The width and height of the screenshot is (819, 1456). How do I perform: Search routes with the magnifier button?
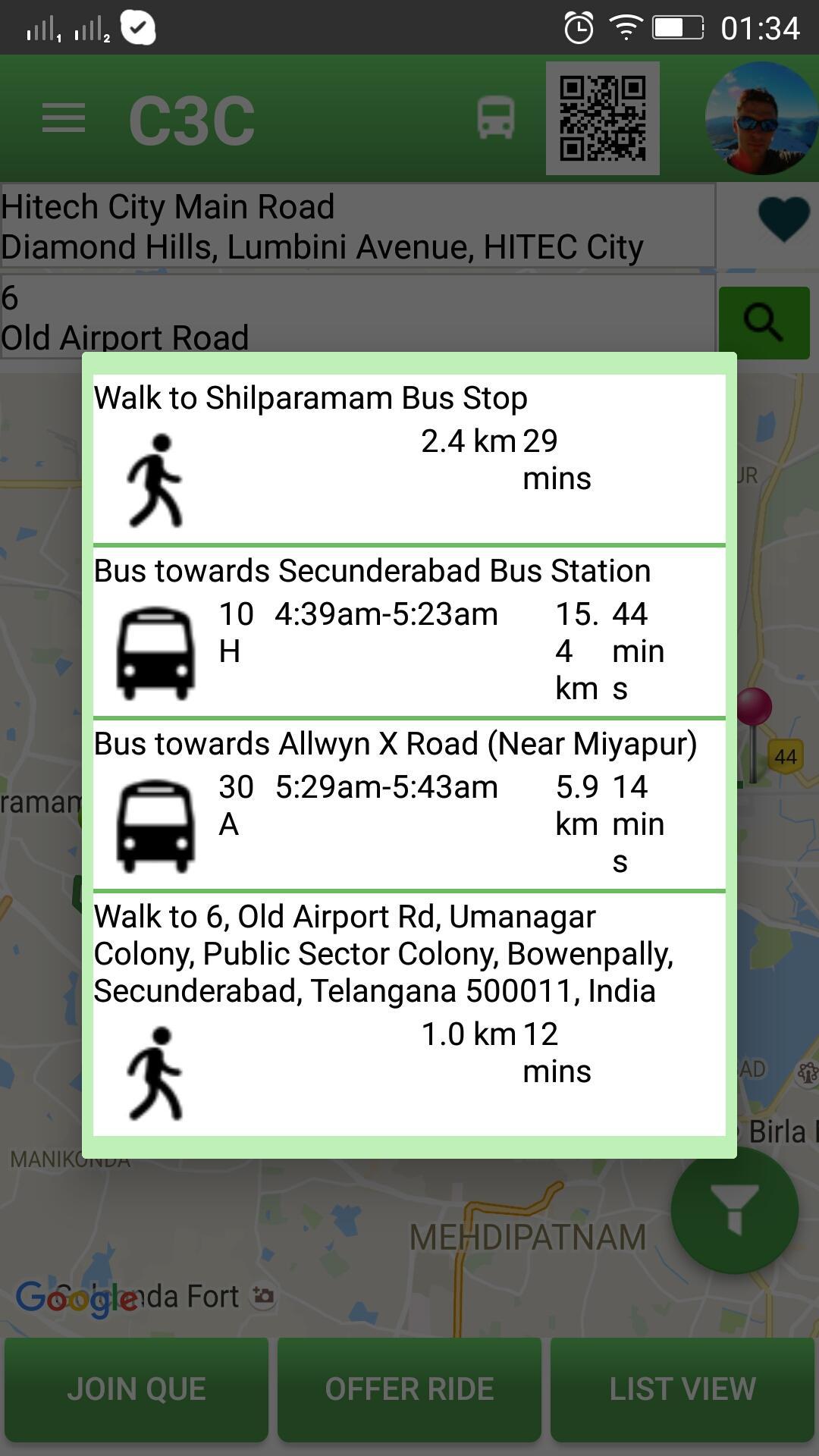(x=764, y=322)
